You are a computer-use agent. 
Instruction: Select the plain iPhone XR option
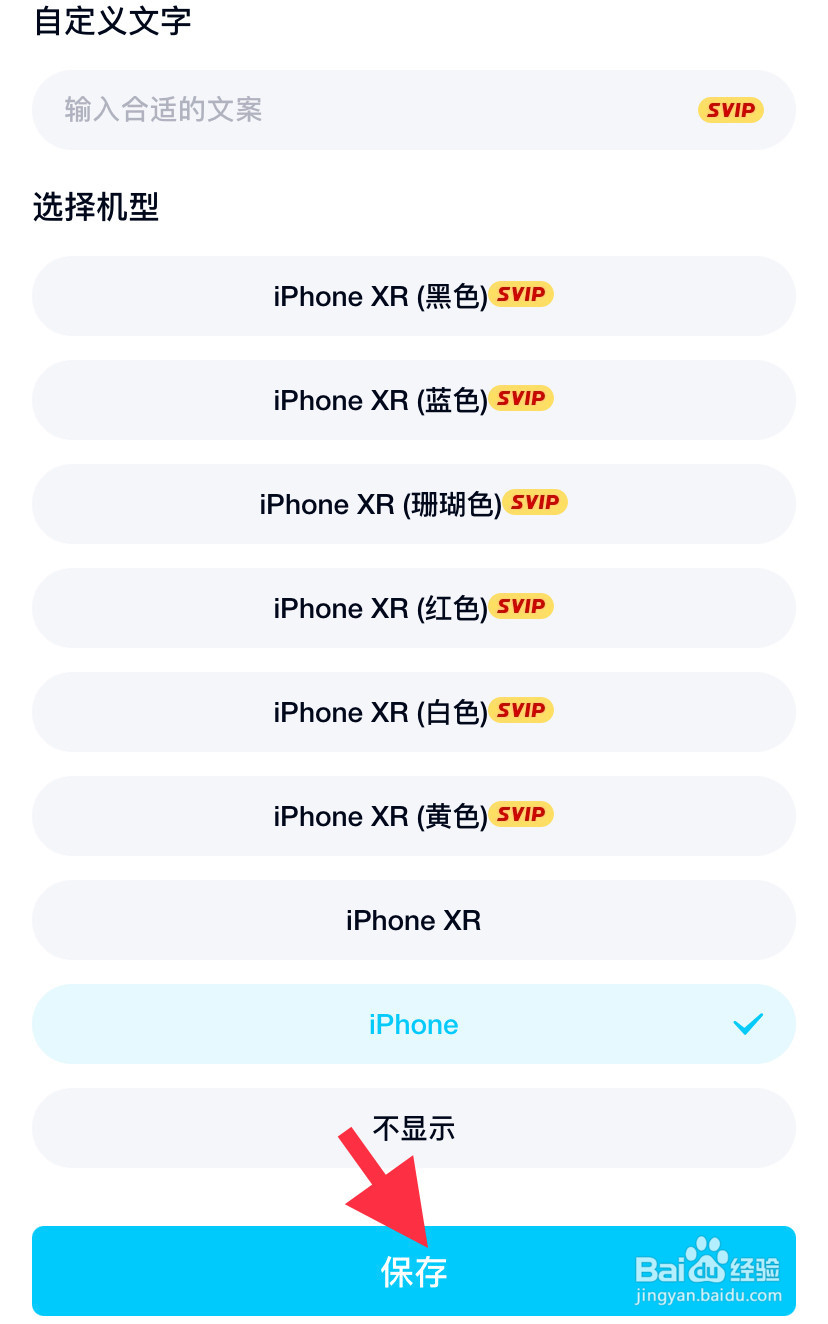pyautogui.click(x=413, y=920)
